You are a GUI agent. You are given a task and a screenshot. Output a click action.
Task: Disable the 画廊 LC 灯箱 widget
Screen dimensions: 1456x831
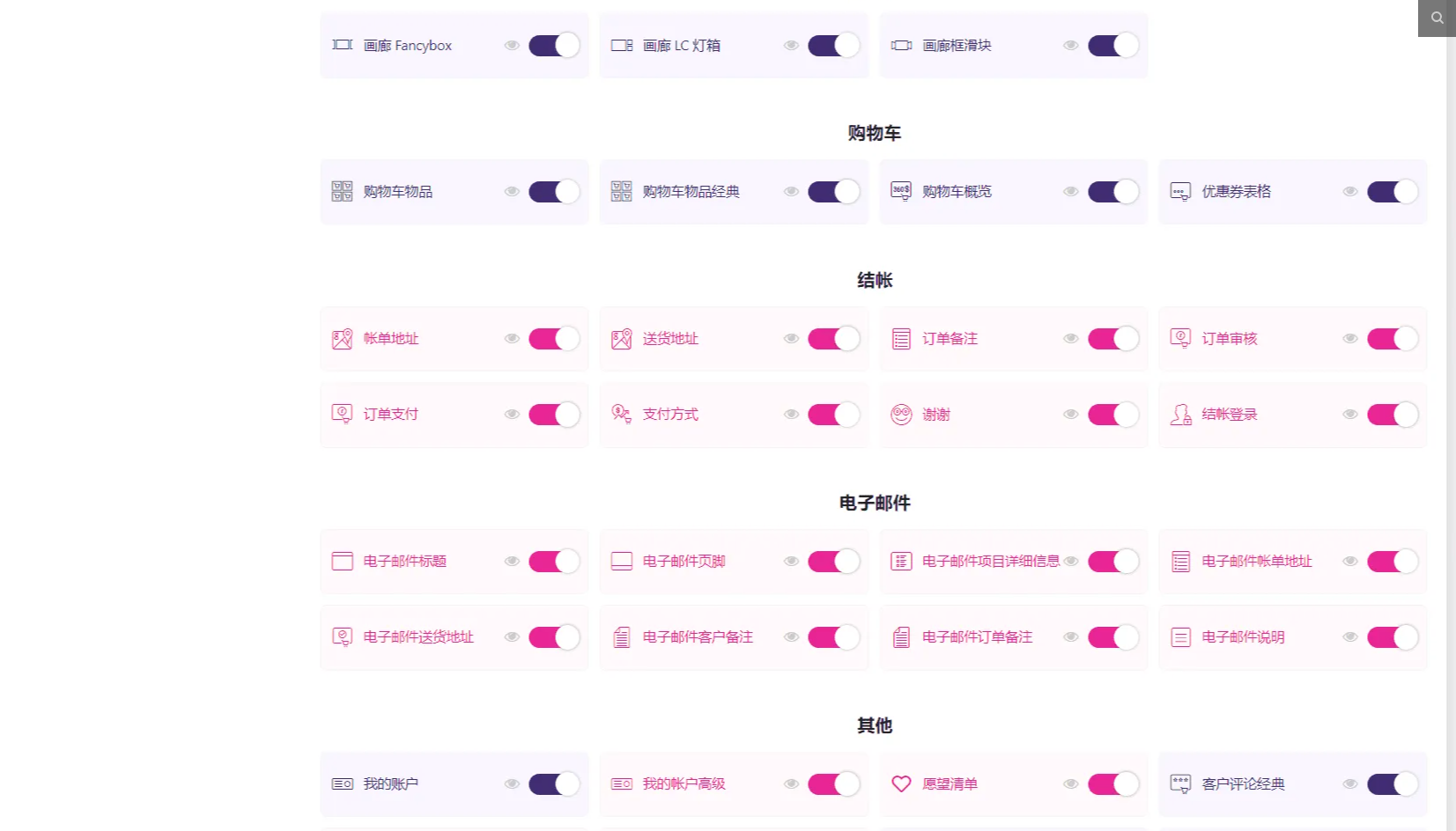pos(833,45)
